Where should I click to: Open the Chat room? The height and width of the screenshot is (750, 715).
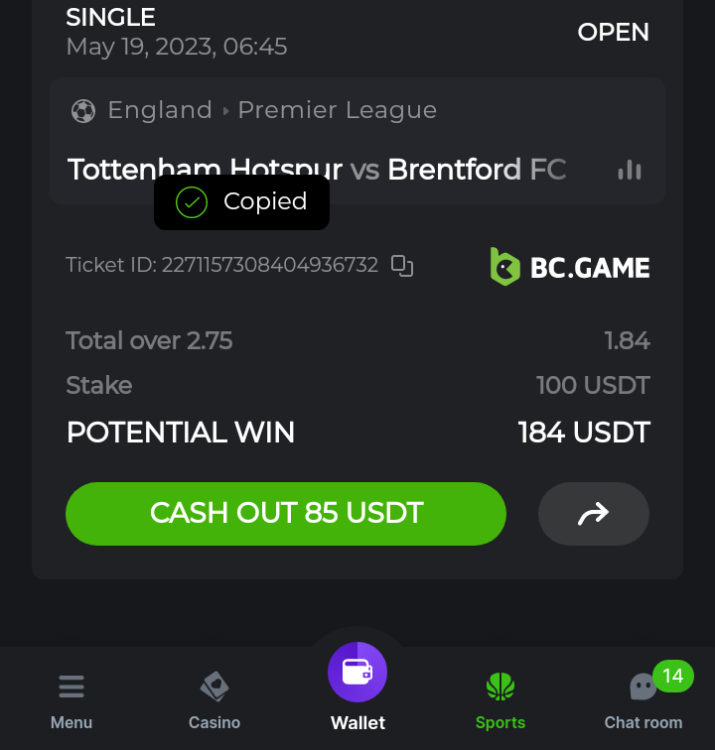[643, 700]
